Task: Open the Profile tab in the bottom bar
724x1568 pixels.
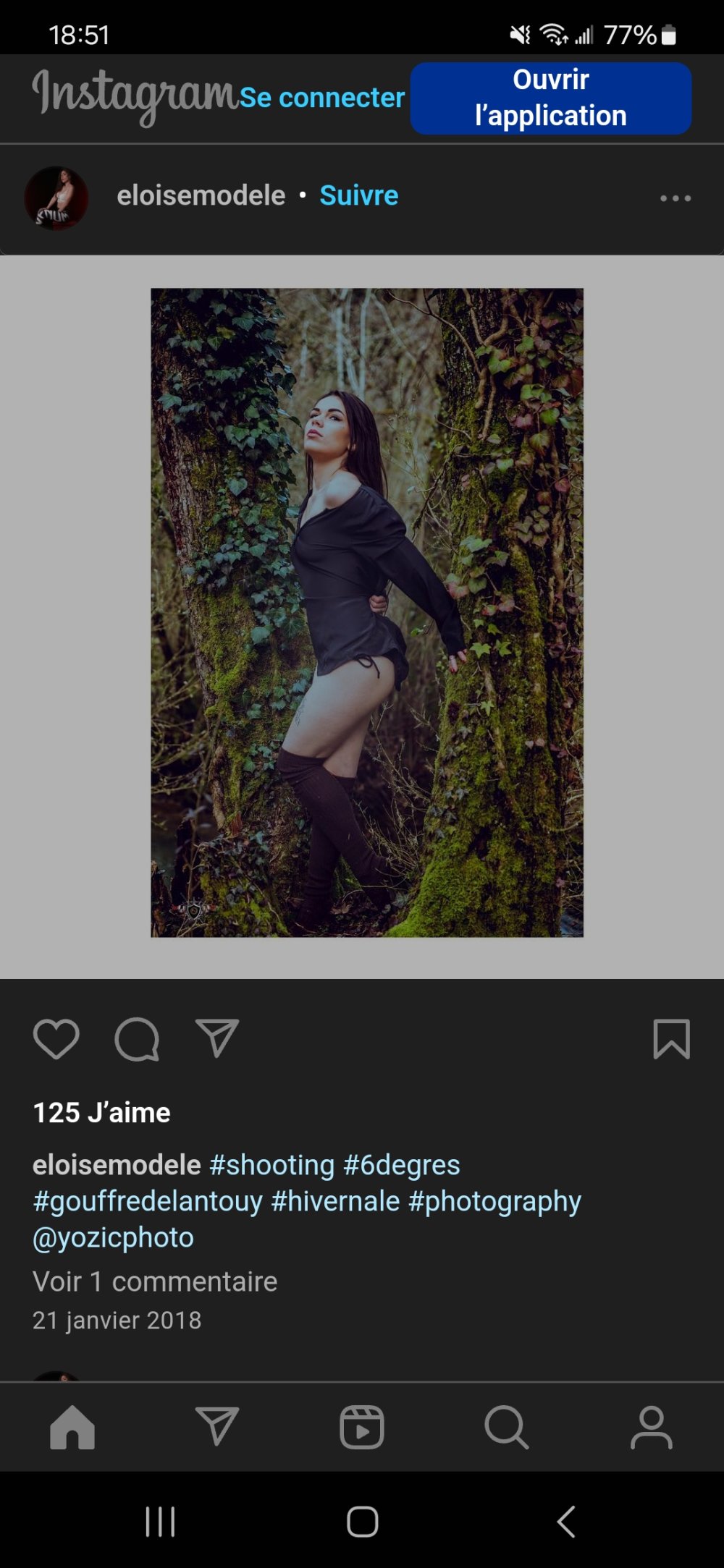Action: [651, 1427]
